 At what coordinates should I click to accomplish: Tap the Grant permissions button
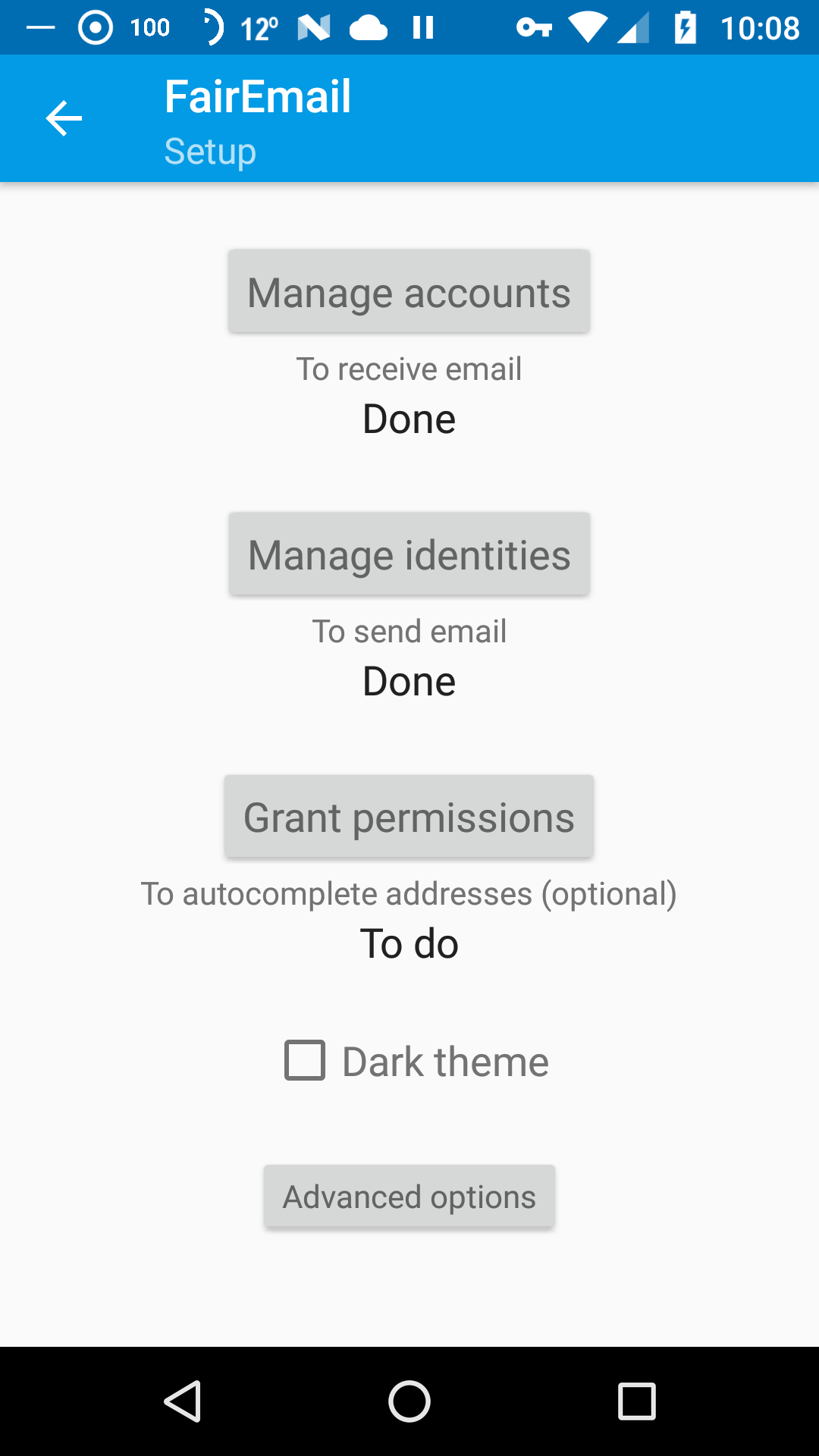[x=409, y=817]
